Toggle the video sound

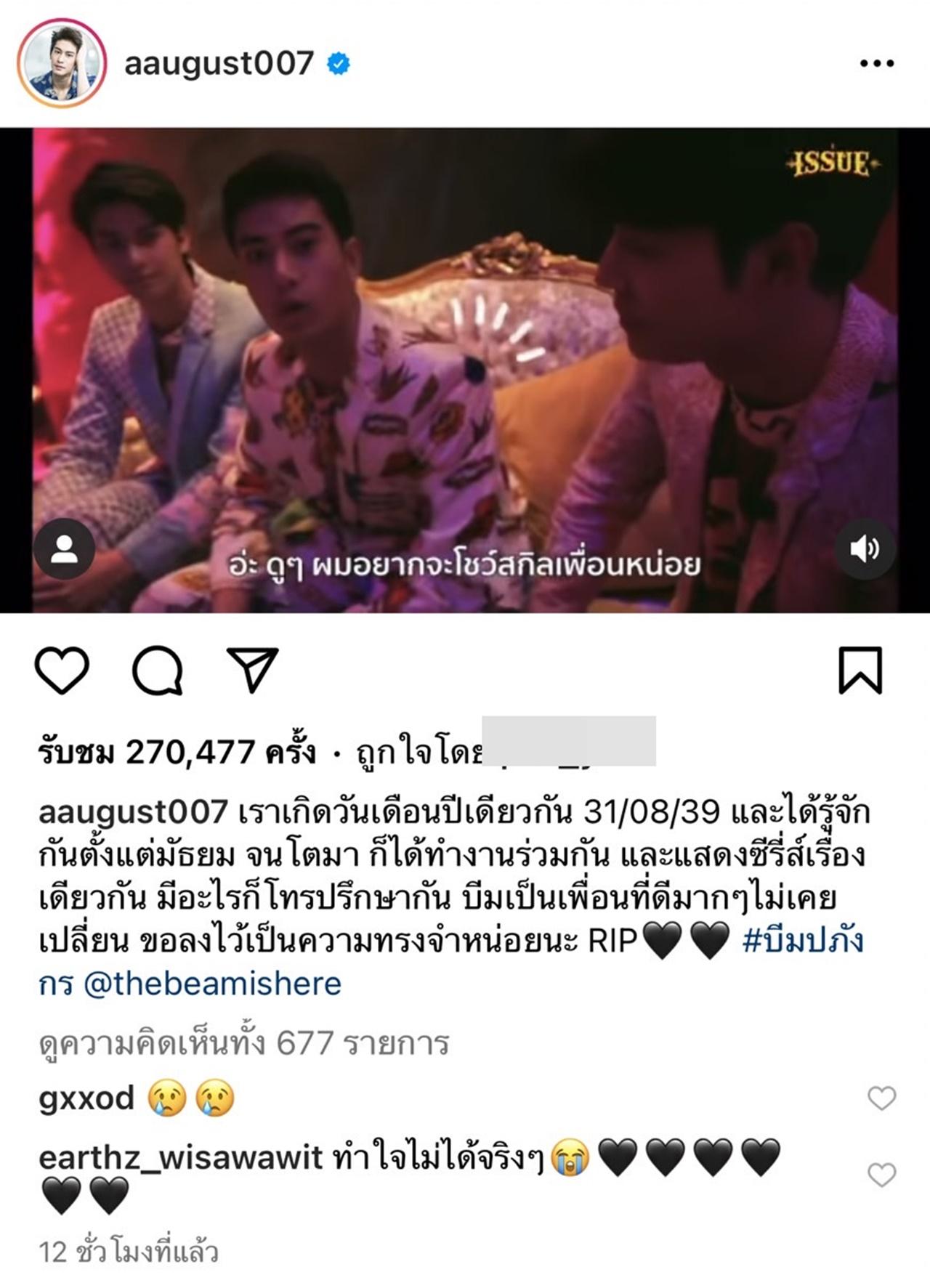click(x=864, y=548)
